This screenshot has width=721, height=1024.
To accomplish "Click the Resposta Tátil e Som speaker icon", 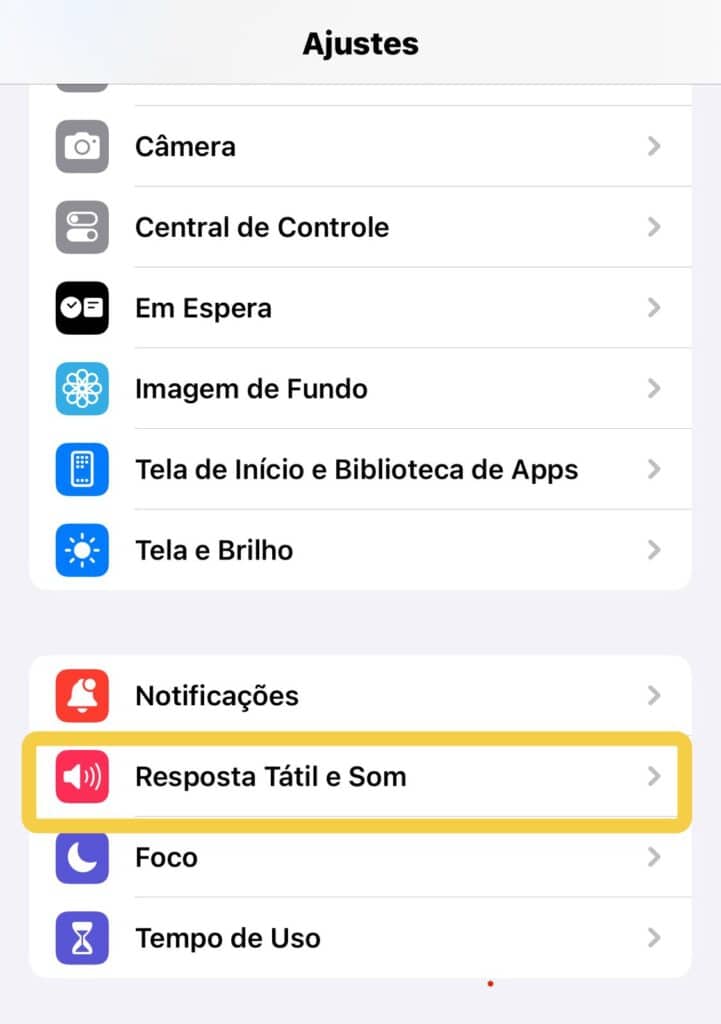I will (x=81, y=776).
